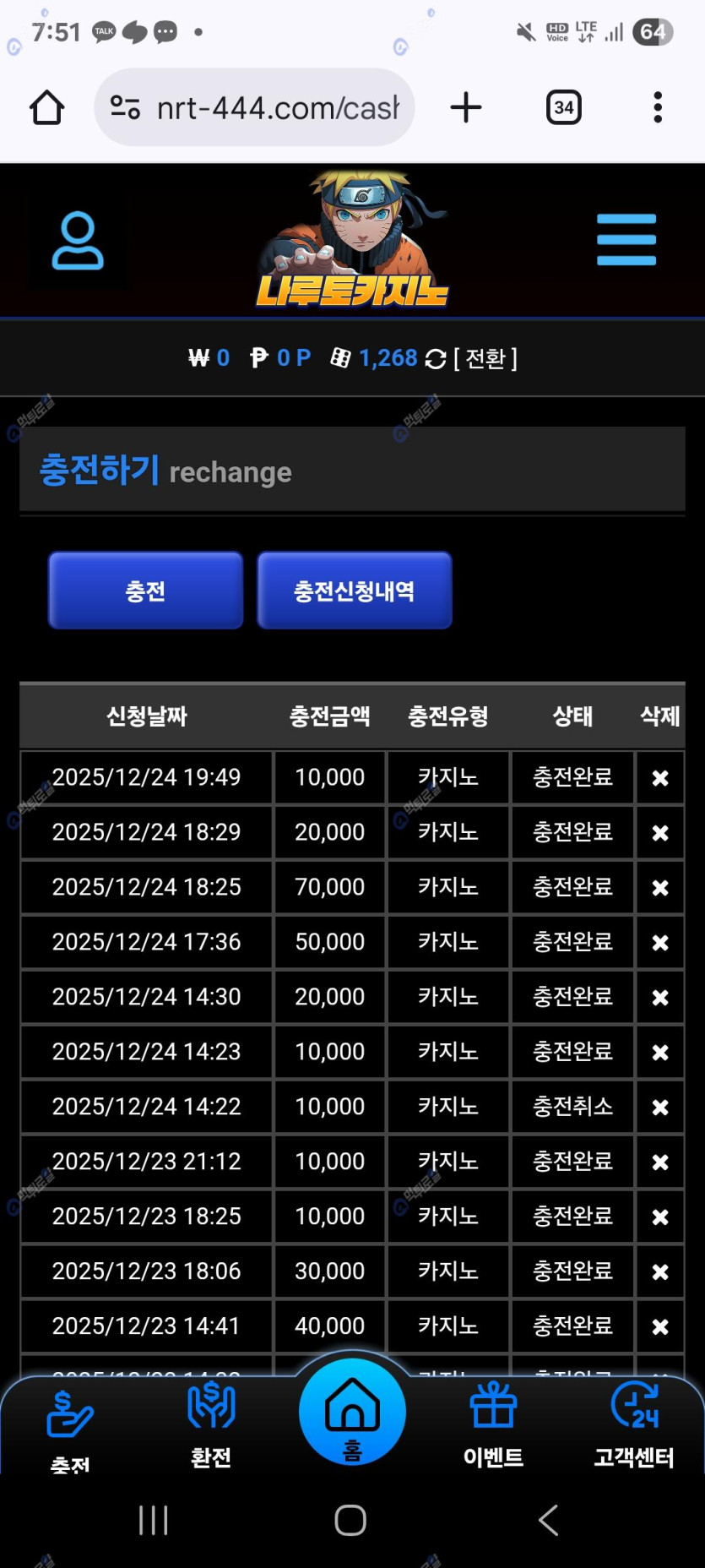Tap the 전환 conversion link
Image resolution: width=705 pixels, height=1568 pixels.
485,359
